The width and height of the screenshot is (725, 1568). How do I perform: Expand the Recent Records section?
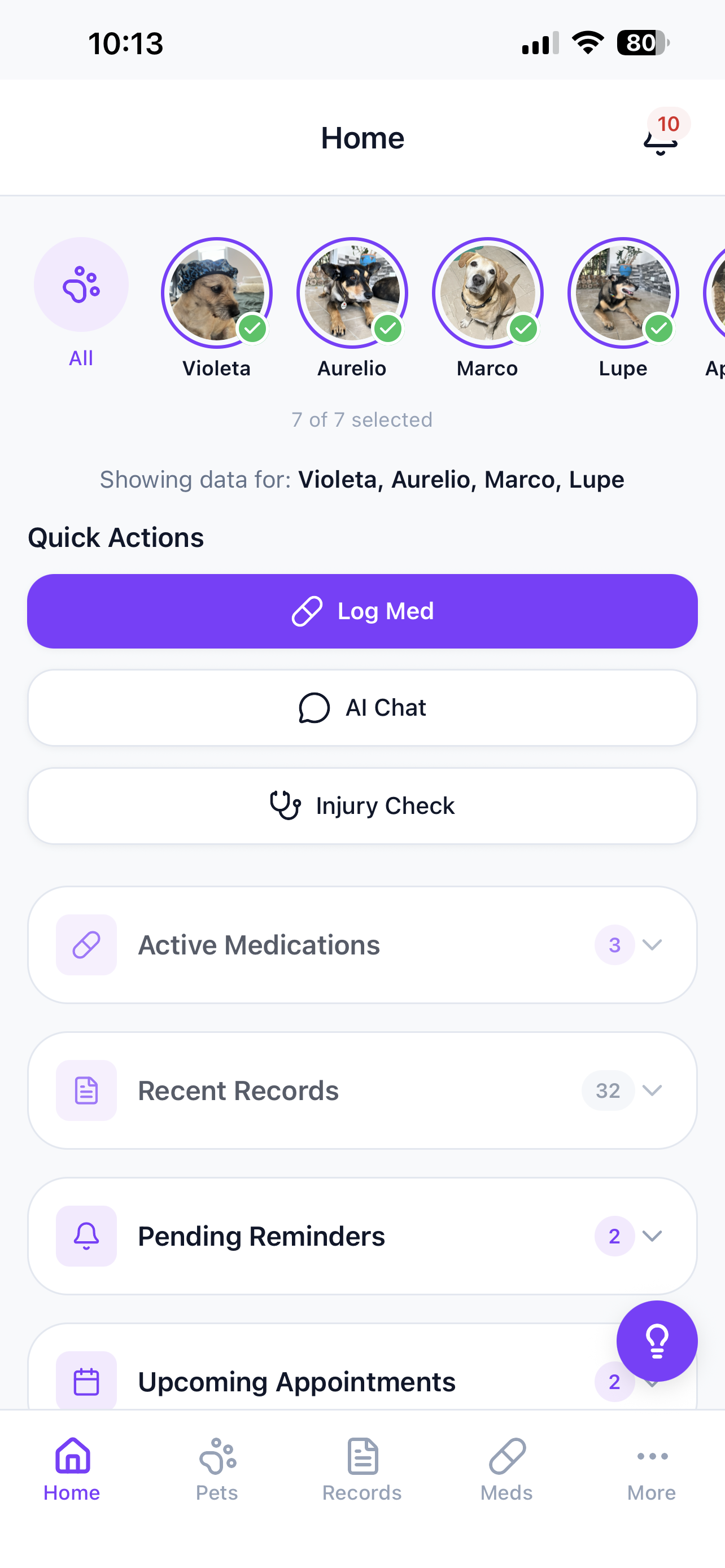click(362, 1090)
